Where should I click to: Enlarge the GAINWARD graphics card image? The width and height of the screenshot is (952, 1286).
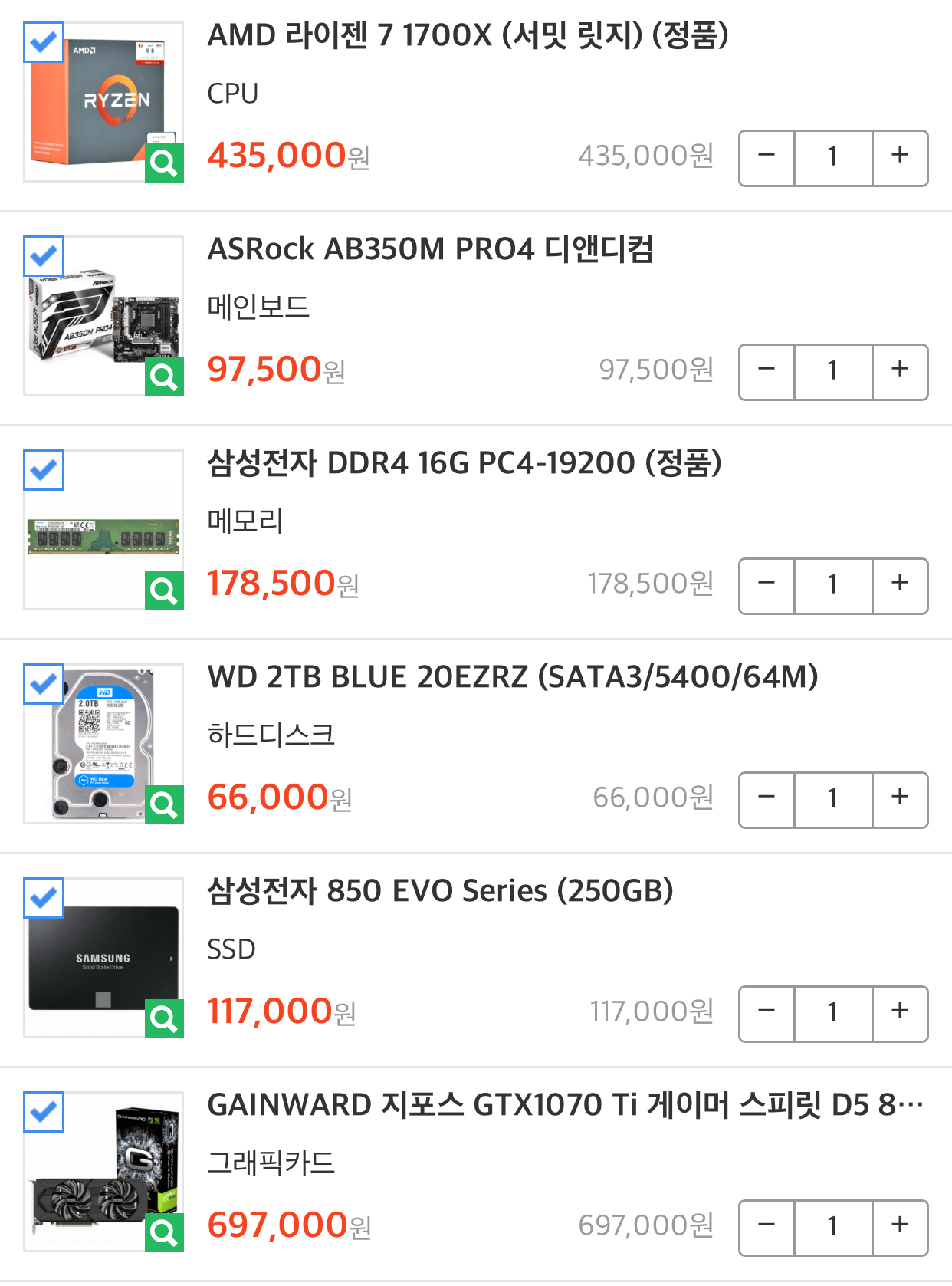164,1233
